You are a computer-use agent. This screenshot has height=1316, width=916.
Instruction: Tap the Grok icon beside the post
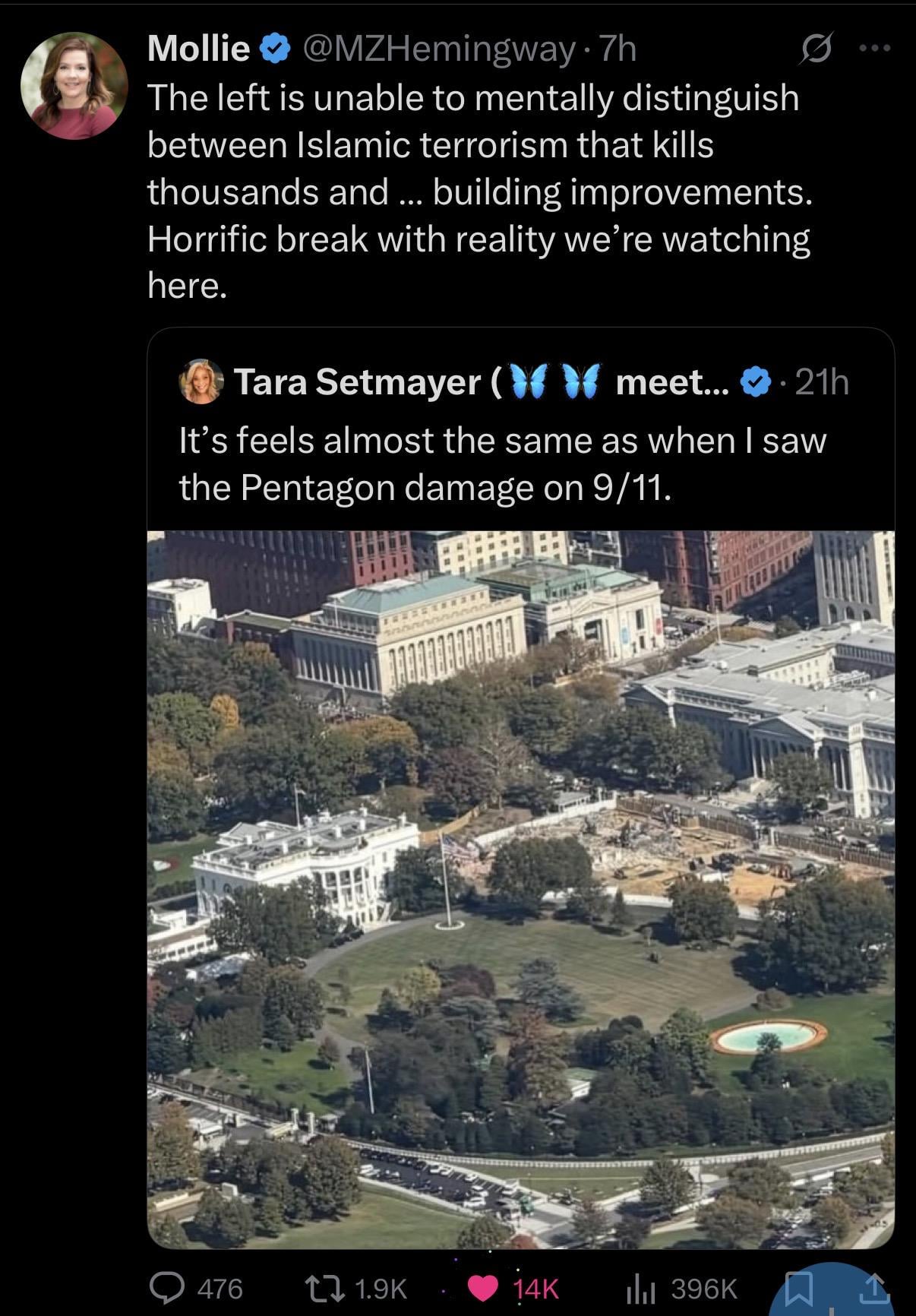click(817, 49)
